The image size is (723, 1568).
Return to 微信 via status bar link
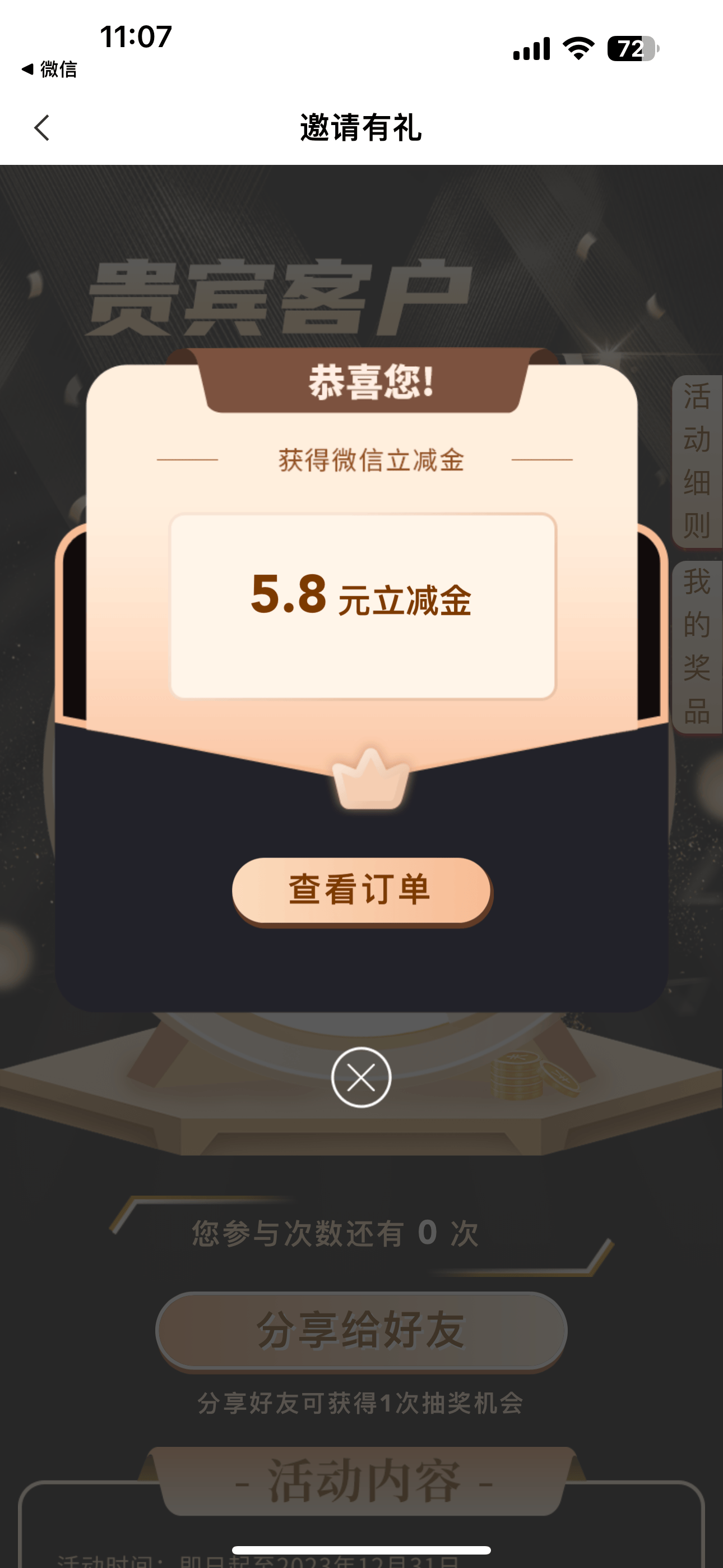(49, 69)
